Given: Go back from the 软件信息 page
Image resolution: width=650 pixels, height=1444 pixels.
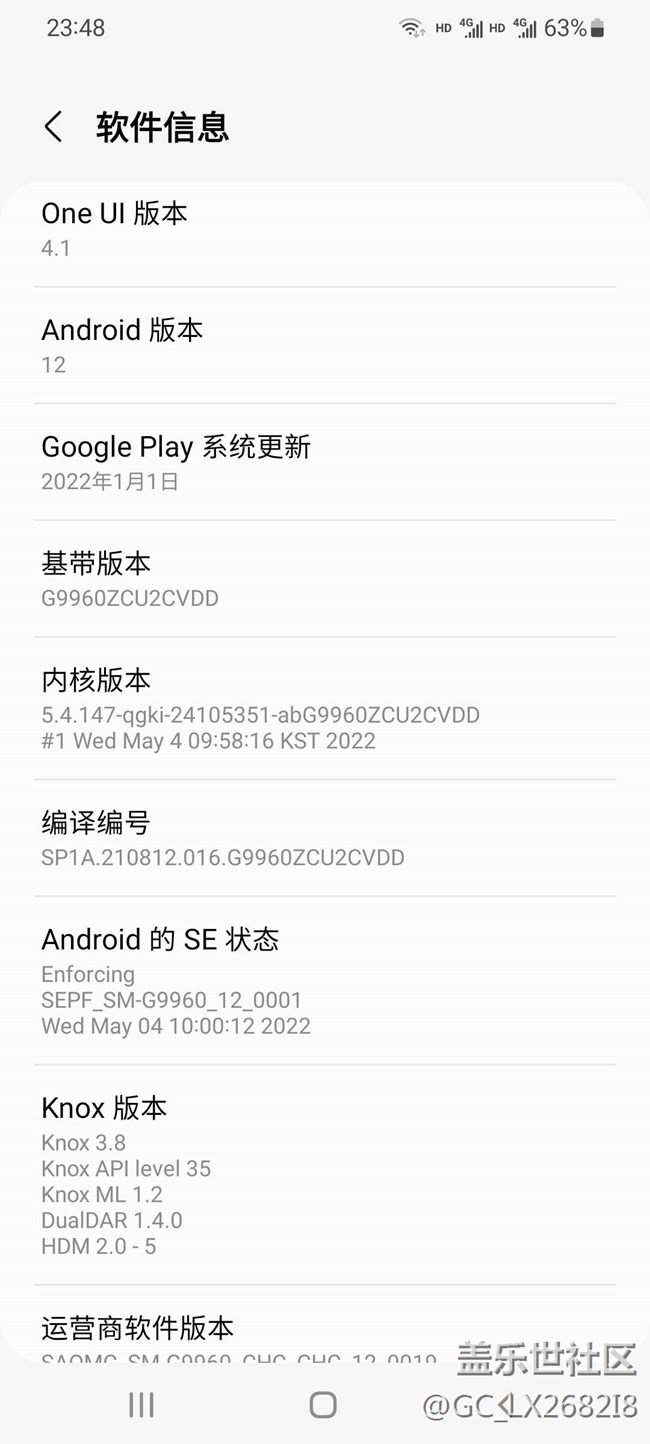Looking at the screenshot, I should [x=54, y=127].
